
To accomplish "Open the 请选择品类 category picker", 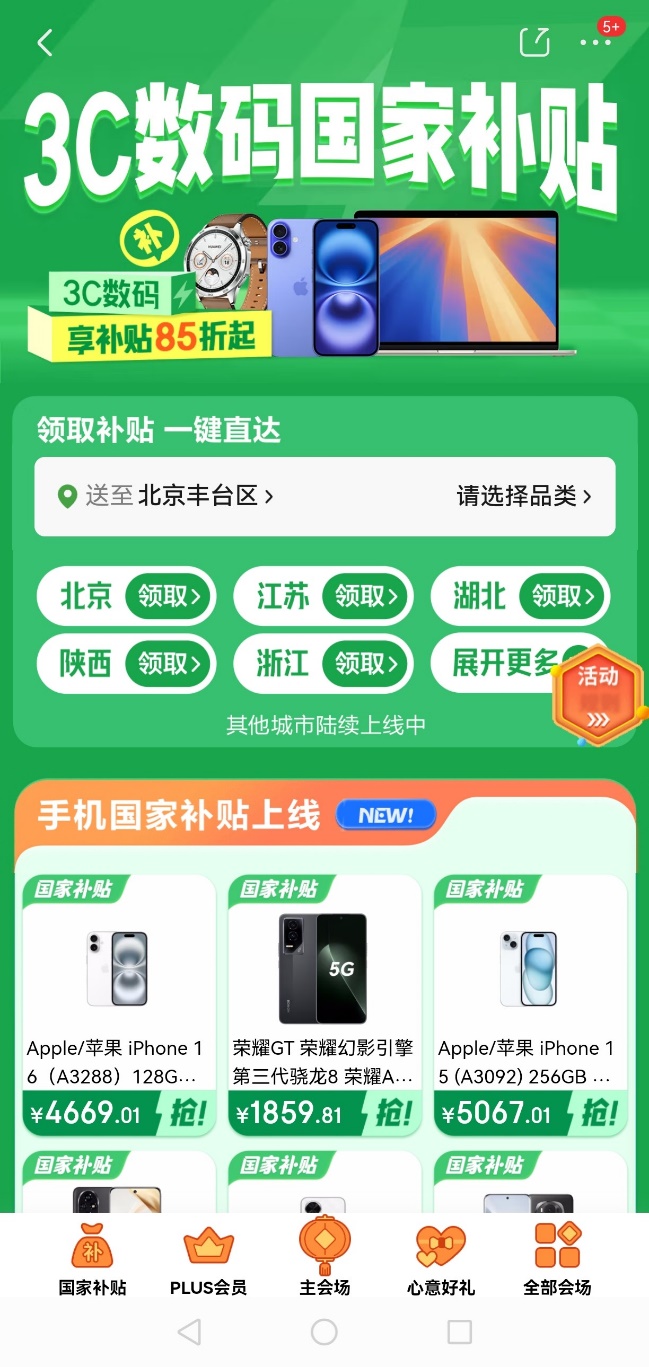I will tap(524, 496).
